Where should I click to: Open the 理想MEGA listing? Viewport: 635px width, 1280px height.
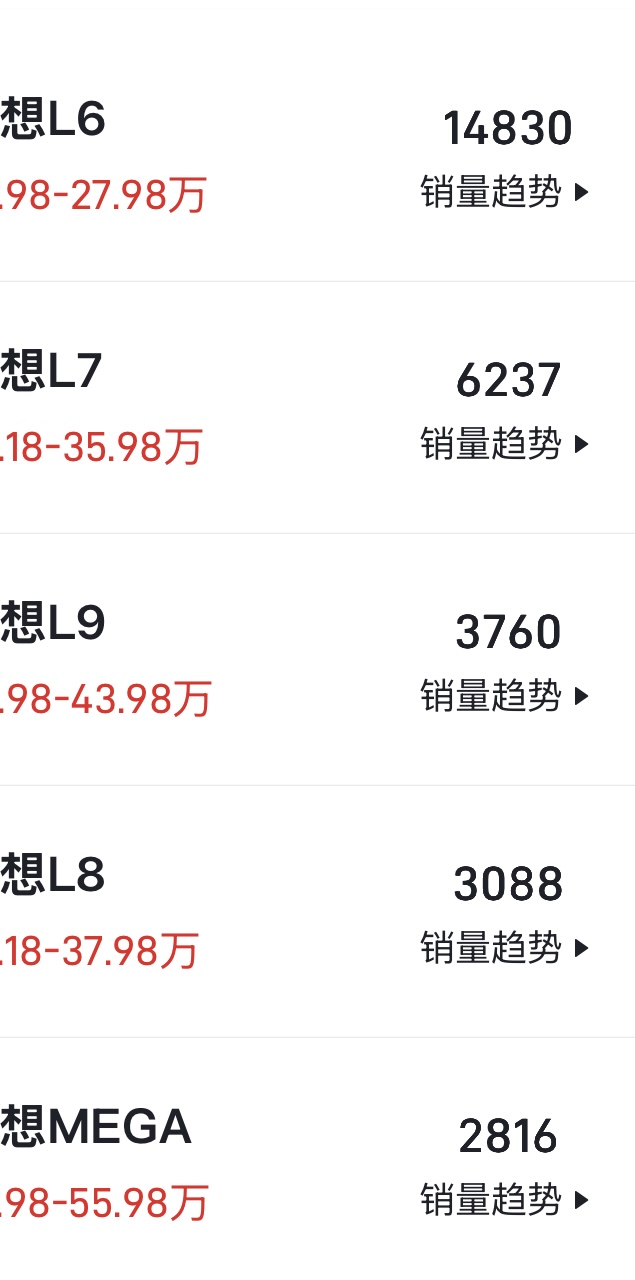click(317, 1160)
